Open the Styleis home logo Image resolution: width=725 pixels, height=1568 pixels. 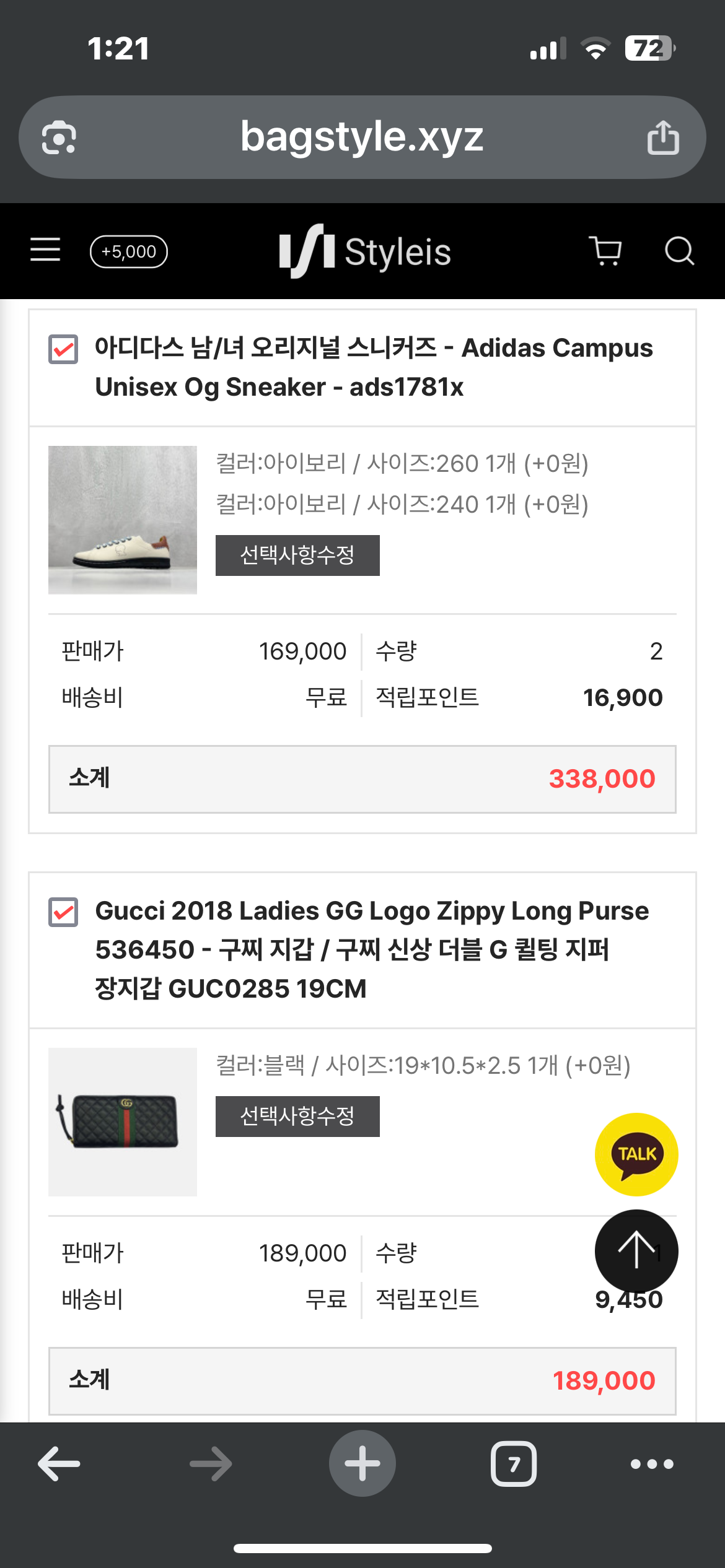365,251
